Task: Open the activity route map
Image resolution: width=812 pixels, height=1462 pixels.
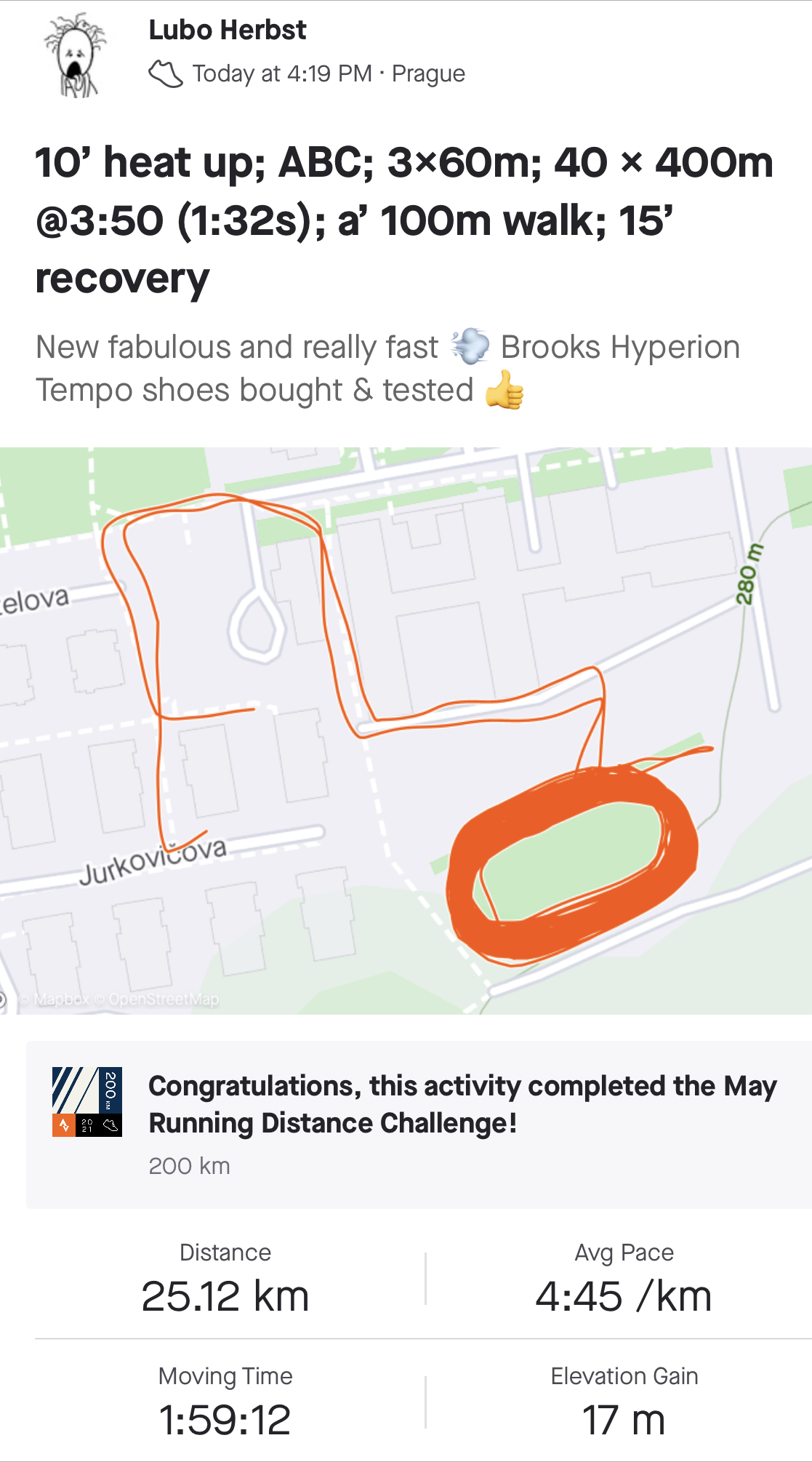Action: 406,730
